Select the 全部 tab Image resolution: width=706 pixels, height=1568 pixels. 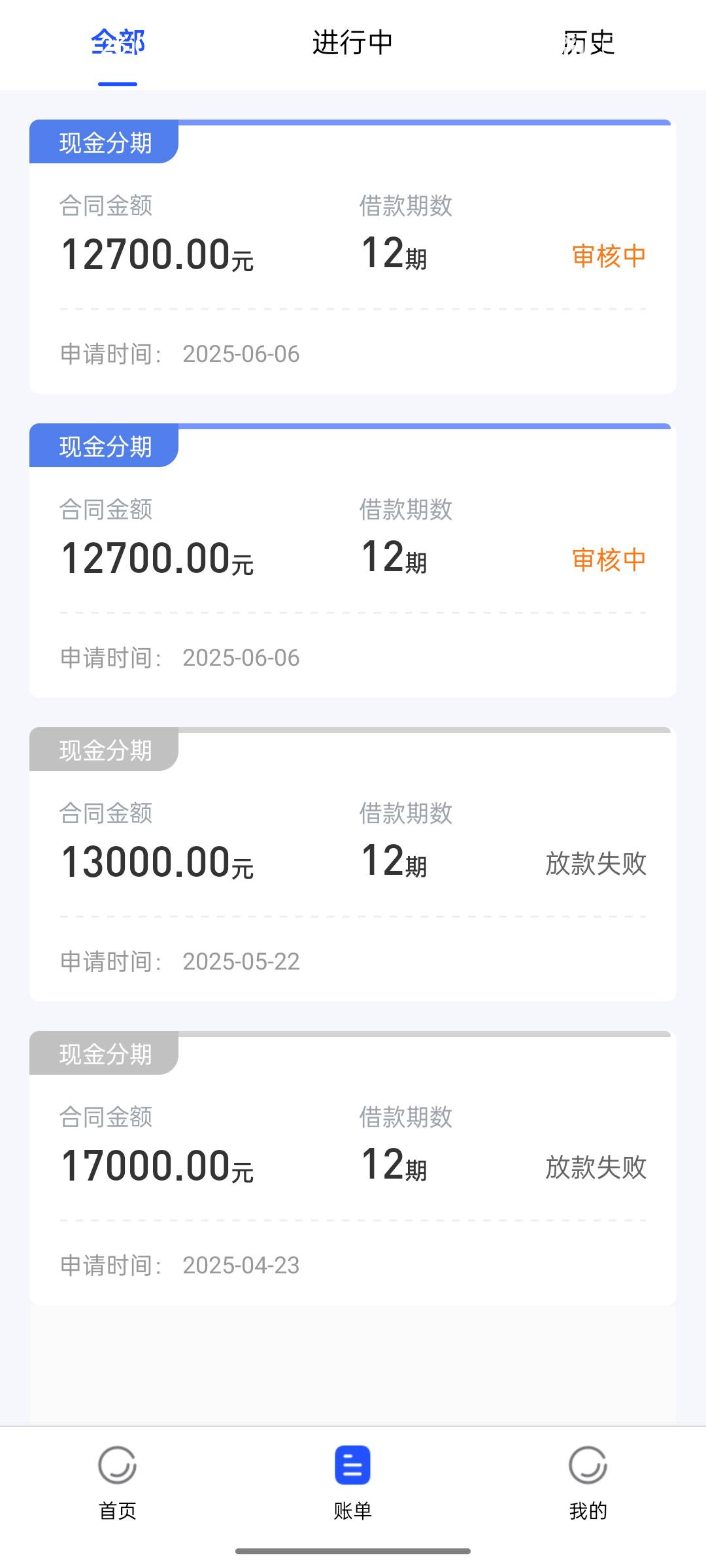(118, 43)
